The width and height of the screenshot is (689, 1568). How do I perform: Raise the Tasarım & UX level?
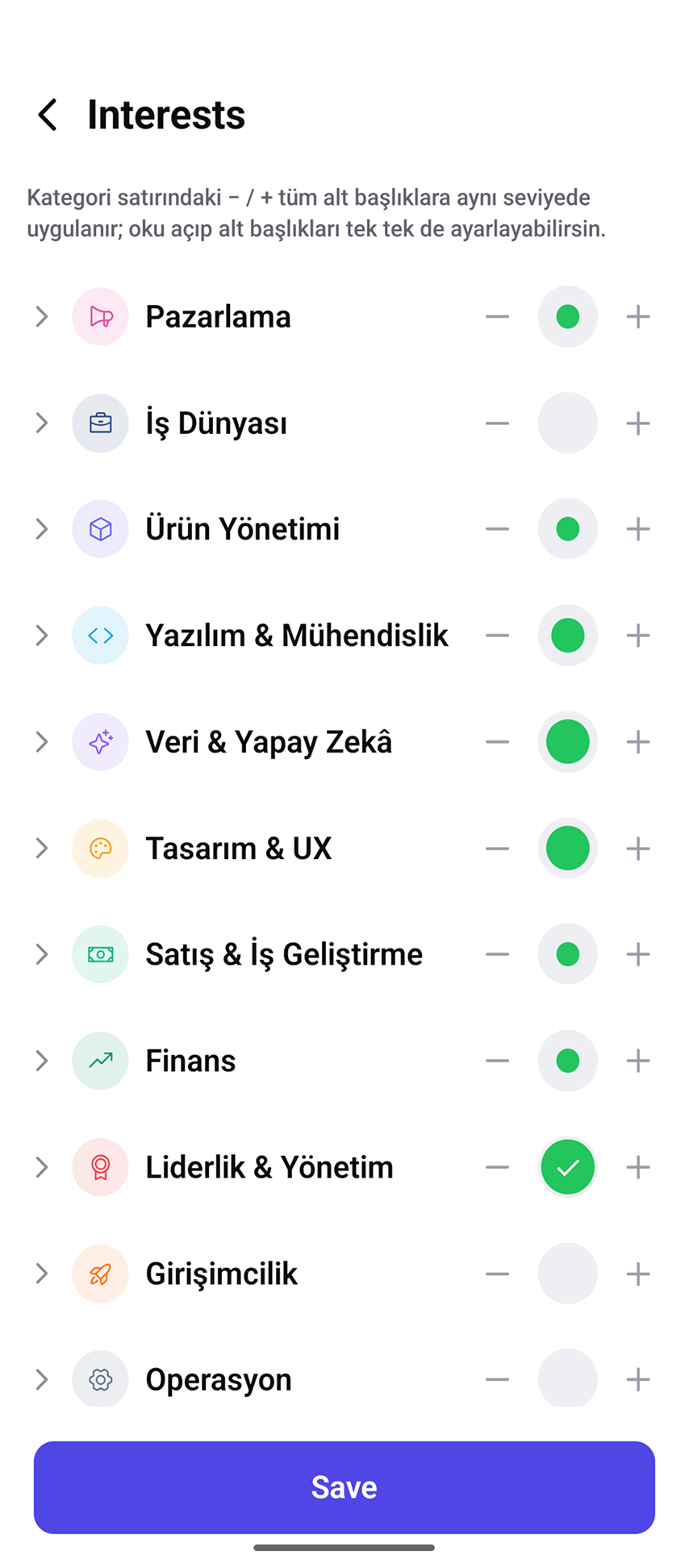coord(638,849)
